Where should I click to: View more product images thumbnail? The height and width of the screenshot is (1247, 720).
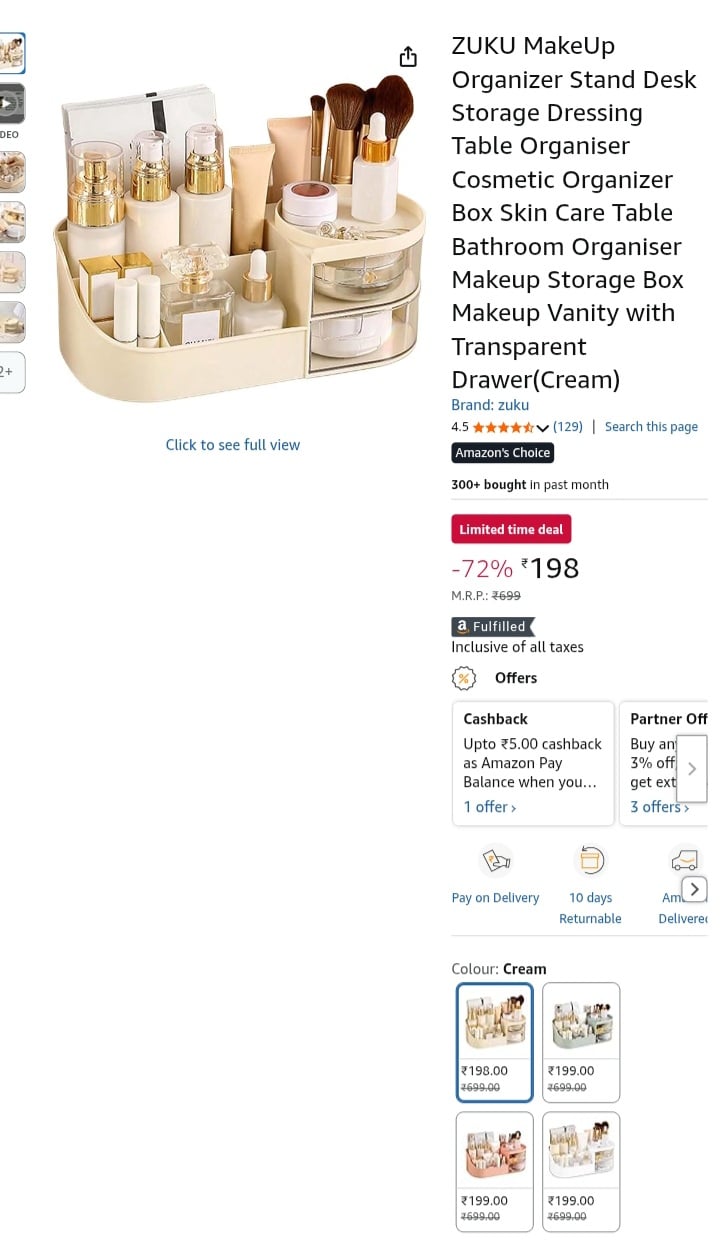click(10, 372)
